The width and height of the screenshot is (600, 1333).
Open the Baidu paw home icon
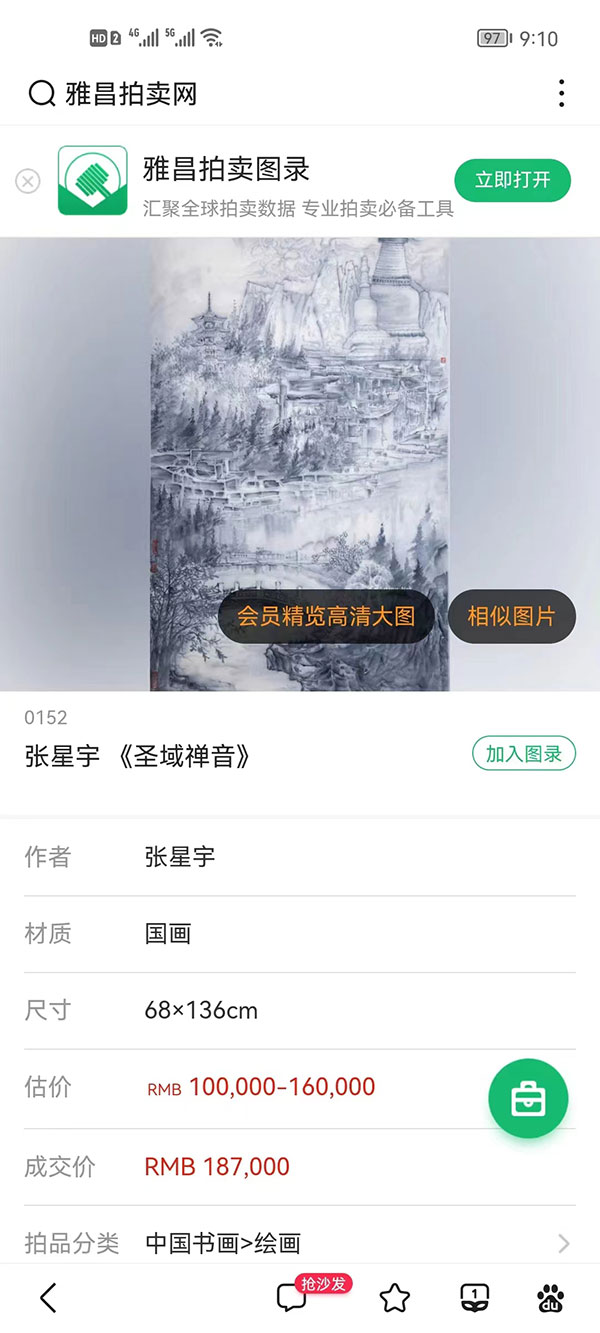[550, 1298]
